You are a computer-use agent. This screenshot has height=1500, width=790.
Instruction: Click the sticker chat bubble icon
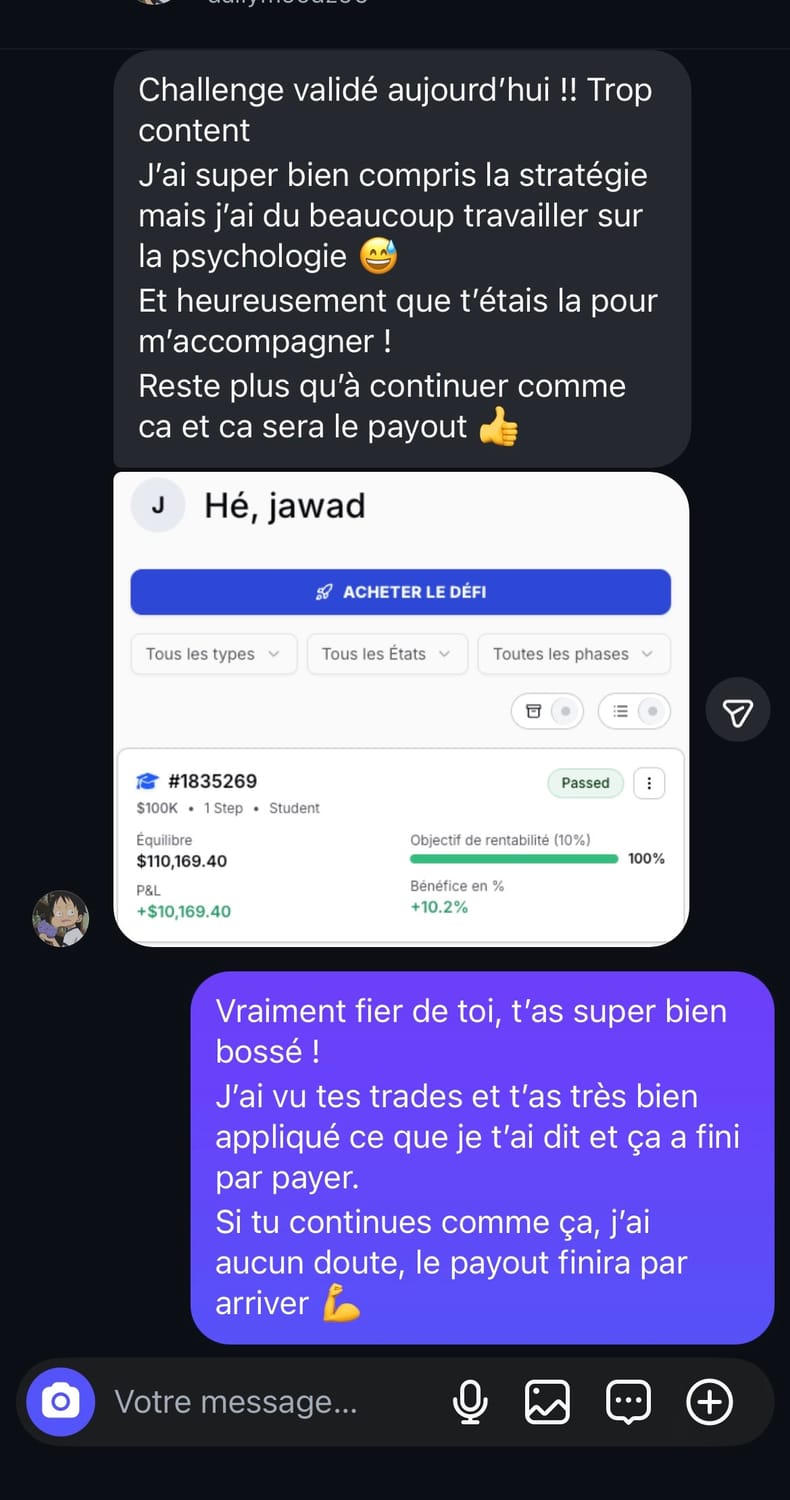coord(627,1402)
